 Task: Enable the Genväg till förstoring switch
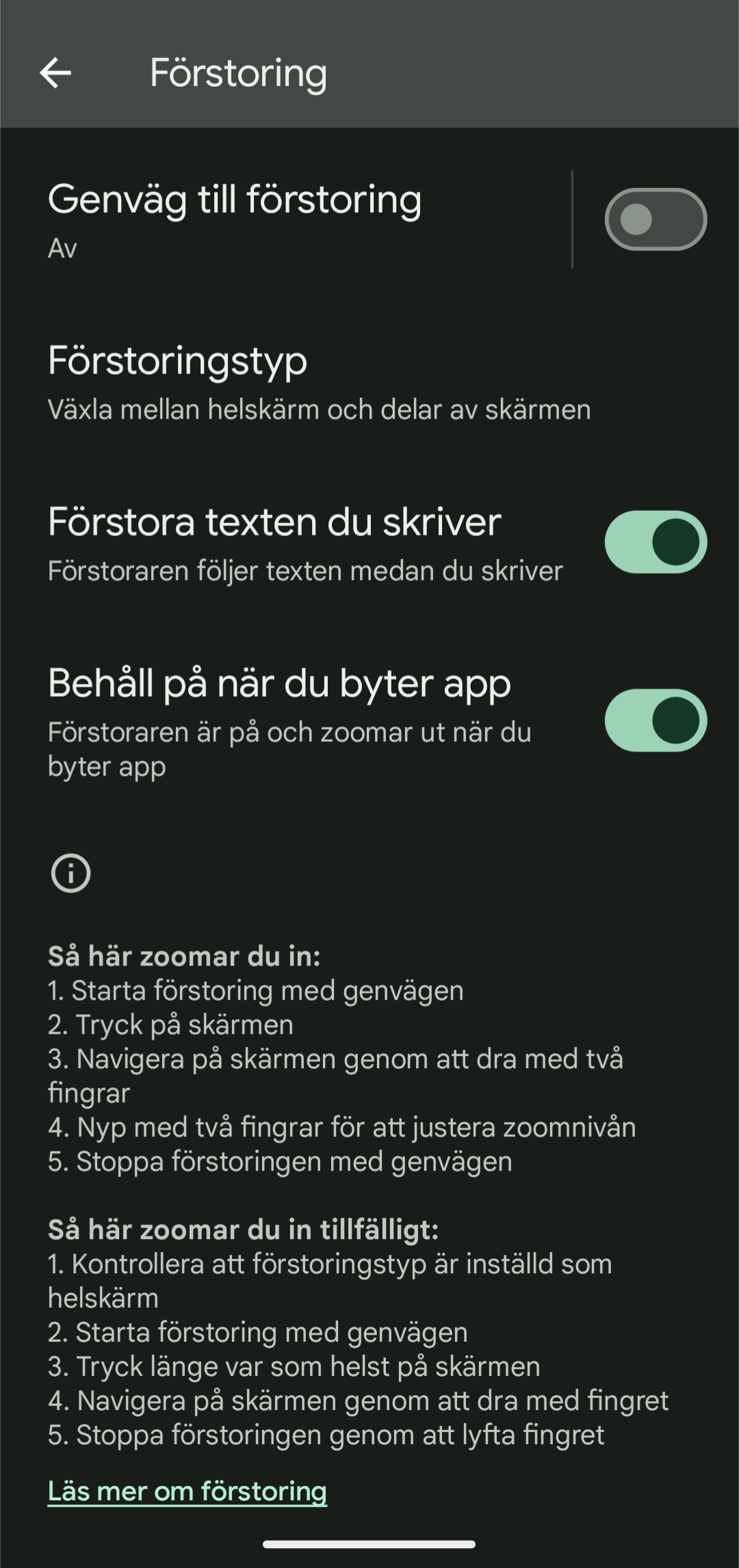click(656, 220)
